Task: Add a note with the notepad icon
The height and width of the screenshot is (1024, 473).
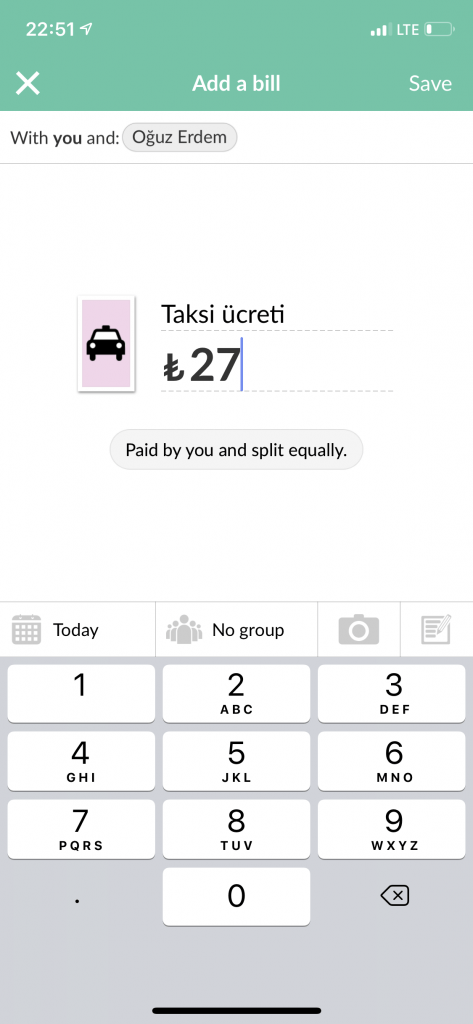Action: click(x=436, y=630)
